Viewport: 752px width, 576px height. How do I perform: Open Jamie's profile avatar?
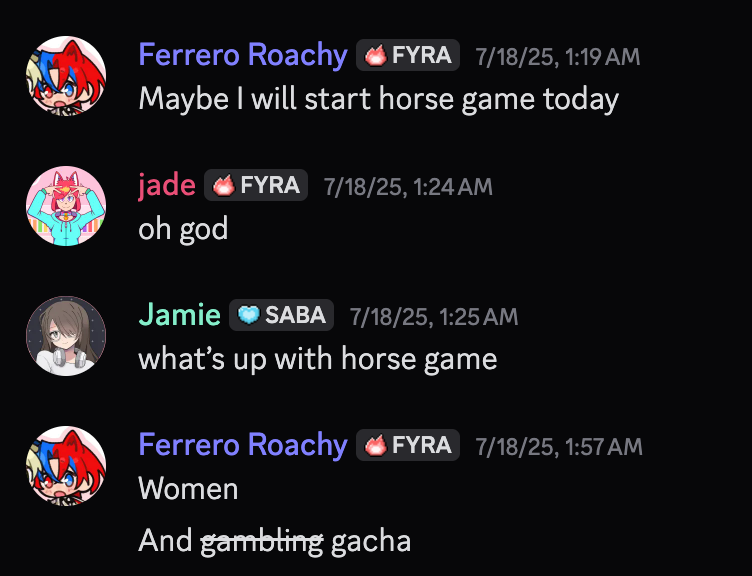[x=66, y=335]
